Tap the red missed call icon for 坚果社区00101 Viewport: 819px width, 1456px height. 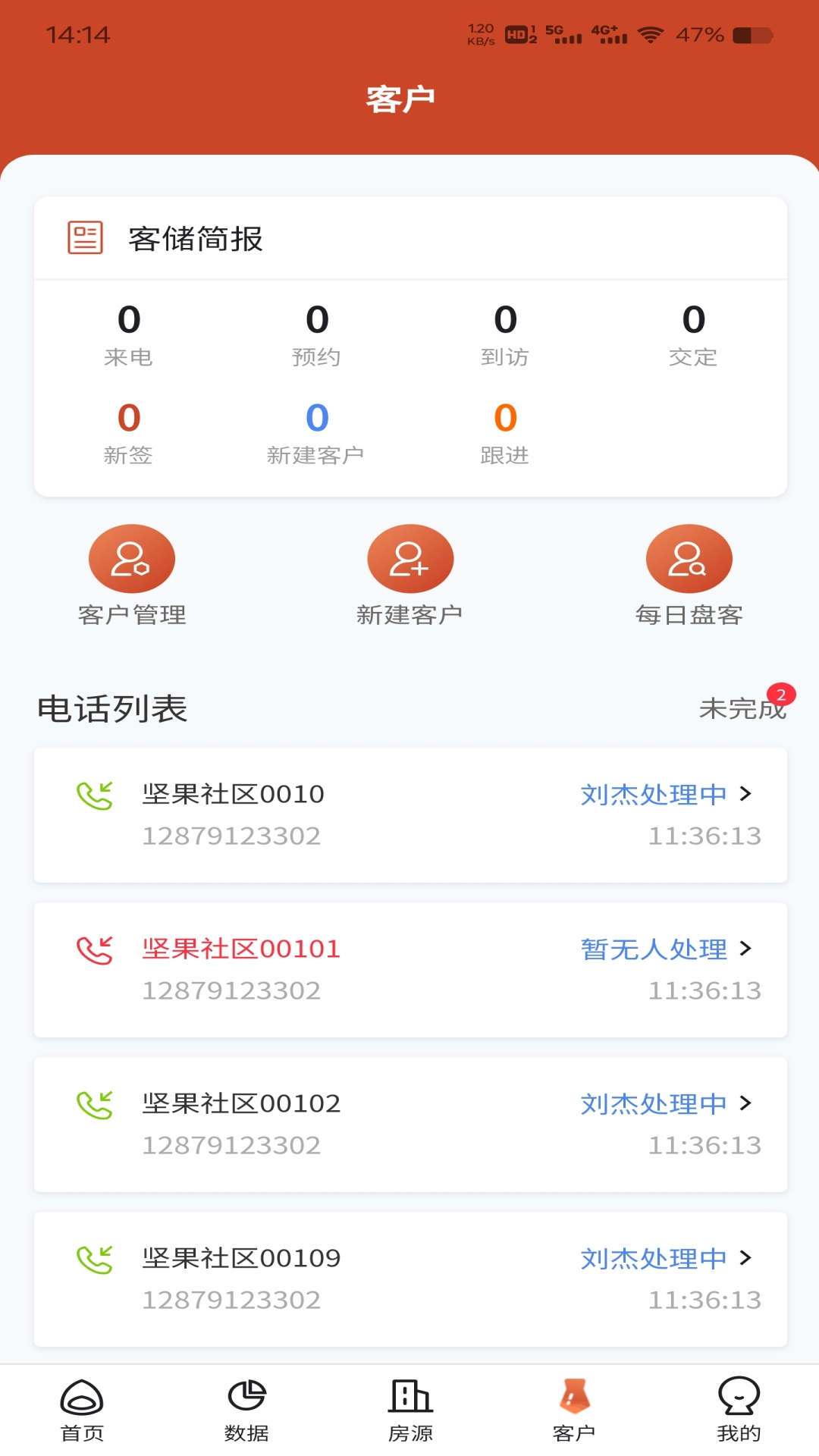click(96, 948)
